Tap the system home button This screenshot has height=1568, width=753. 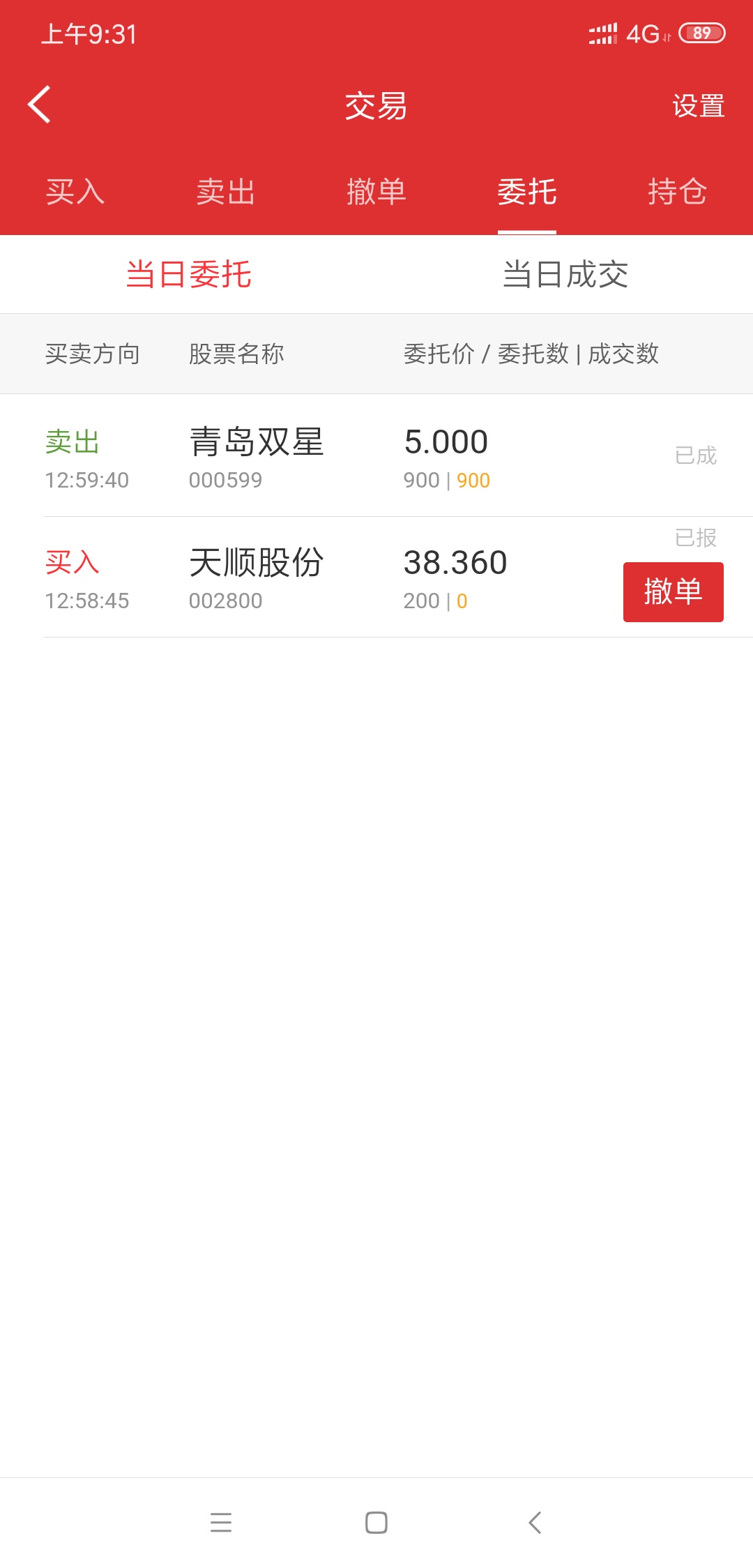click(376, 1522)
